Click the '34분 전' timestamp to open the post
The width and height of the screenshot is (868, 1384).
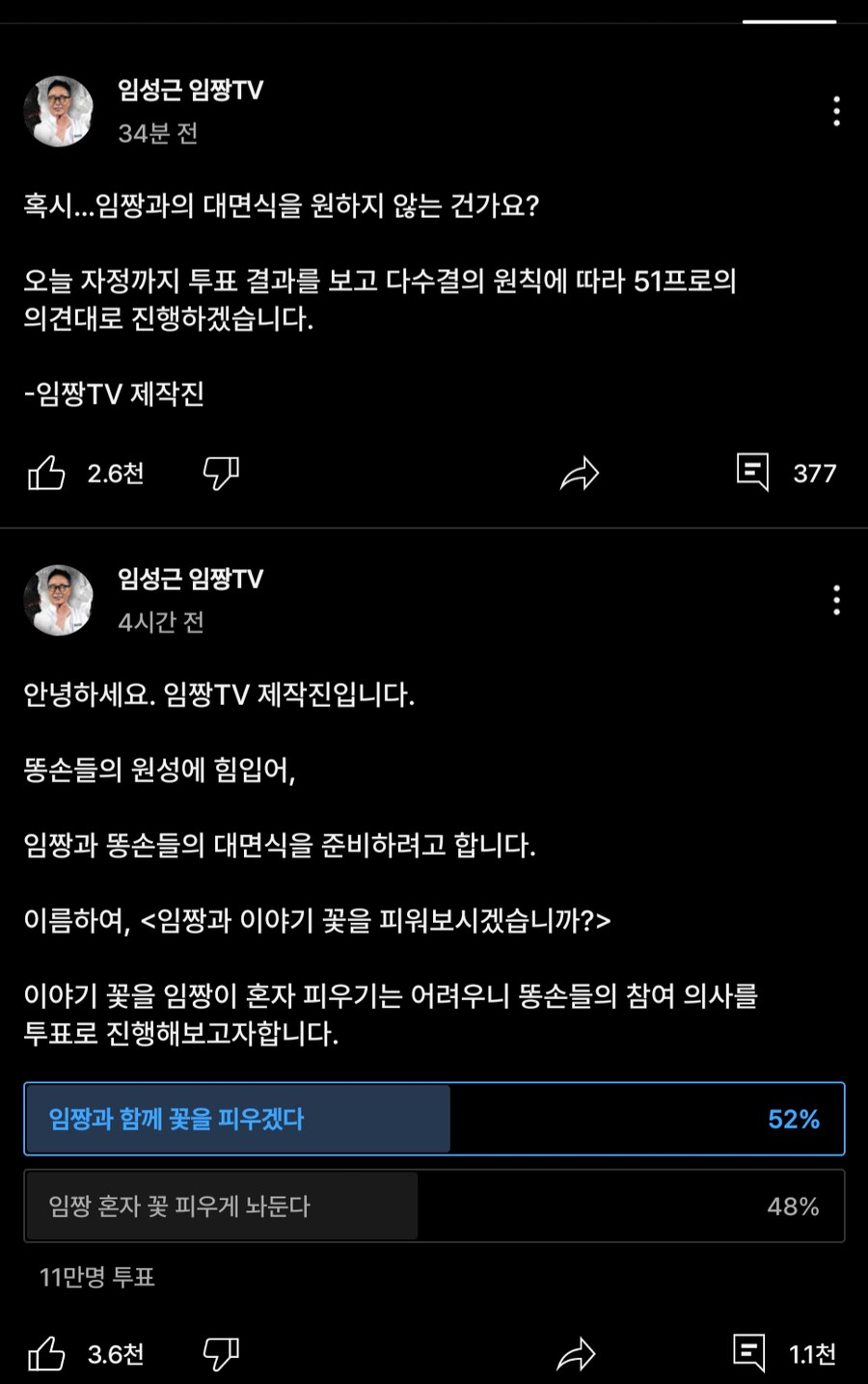(x=155, y=136)
